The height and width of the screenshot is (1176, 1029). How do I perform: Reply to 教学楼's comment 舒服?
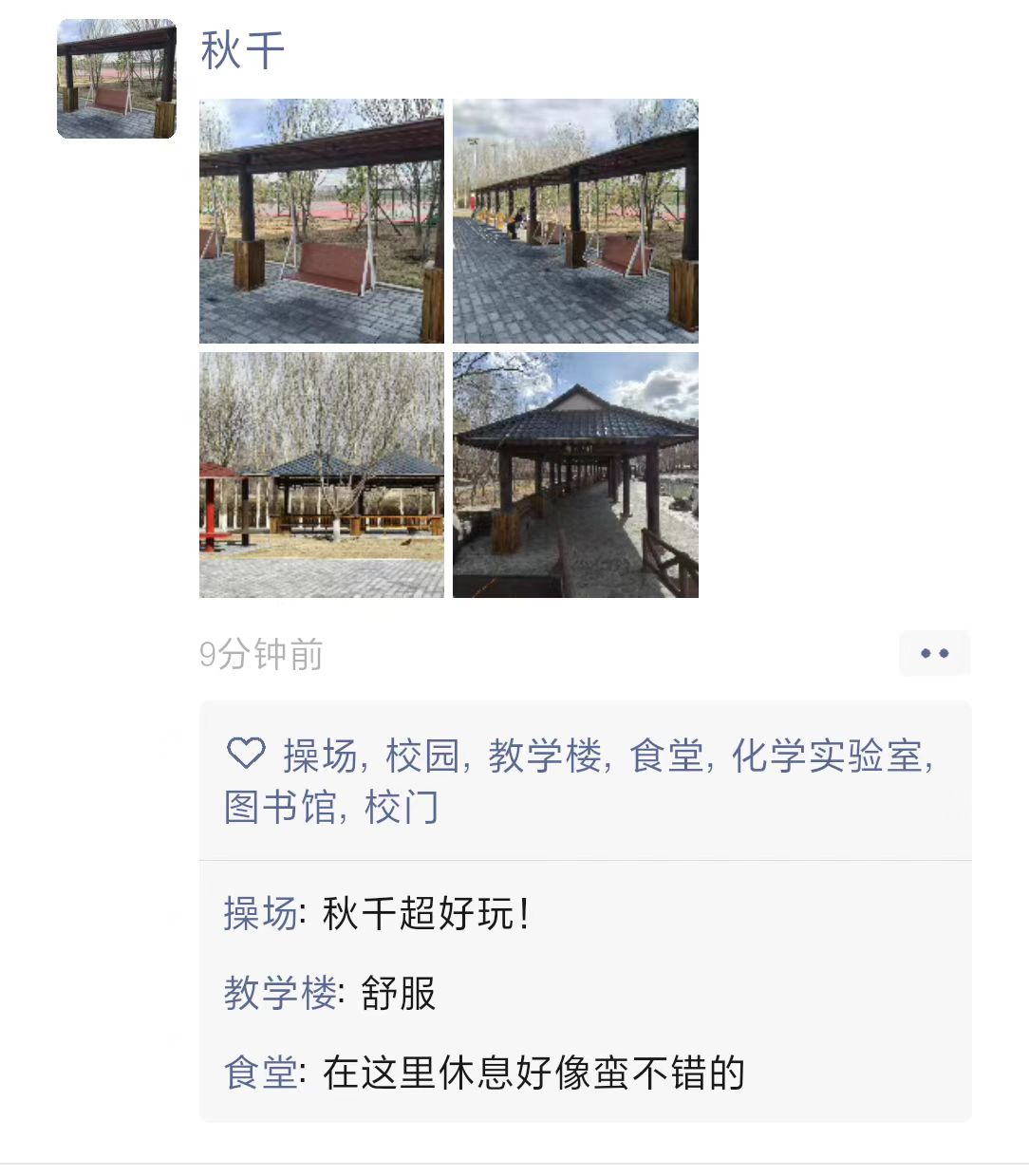(x=398, y=994)
